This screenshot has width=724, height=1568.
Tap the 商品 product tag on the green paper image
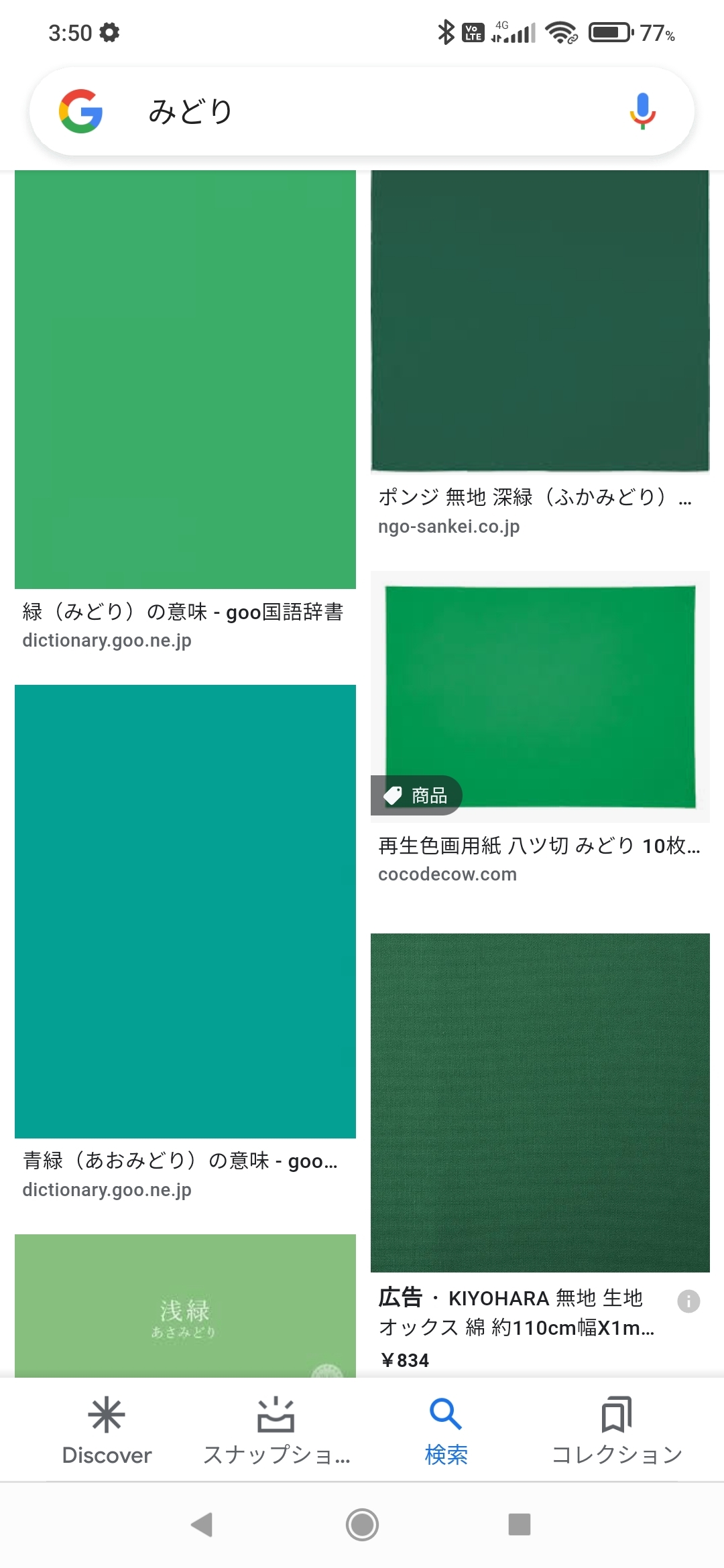[417, 795]
